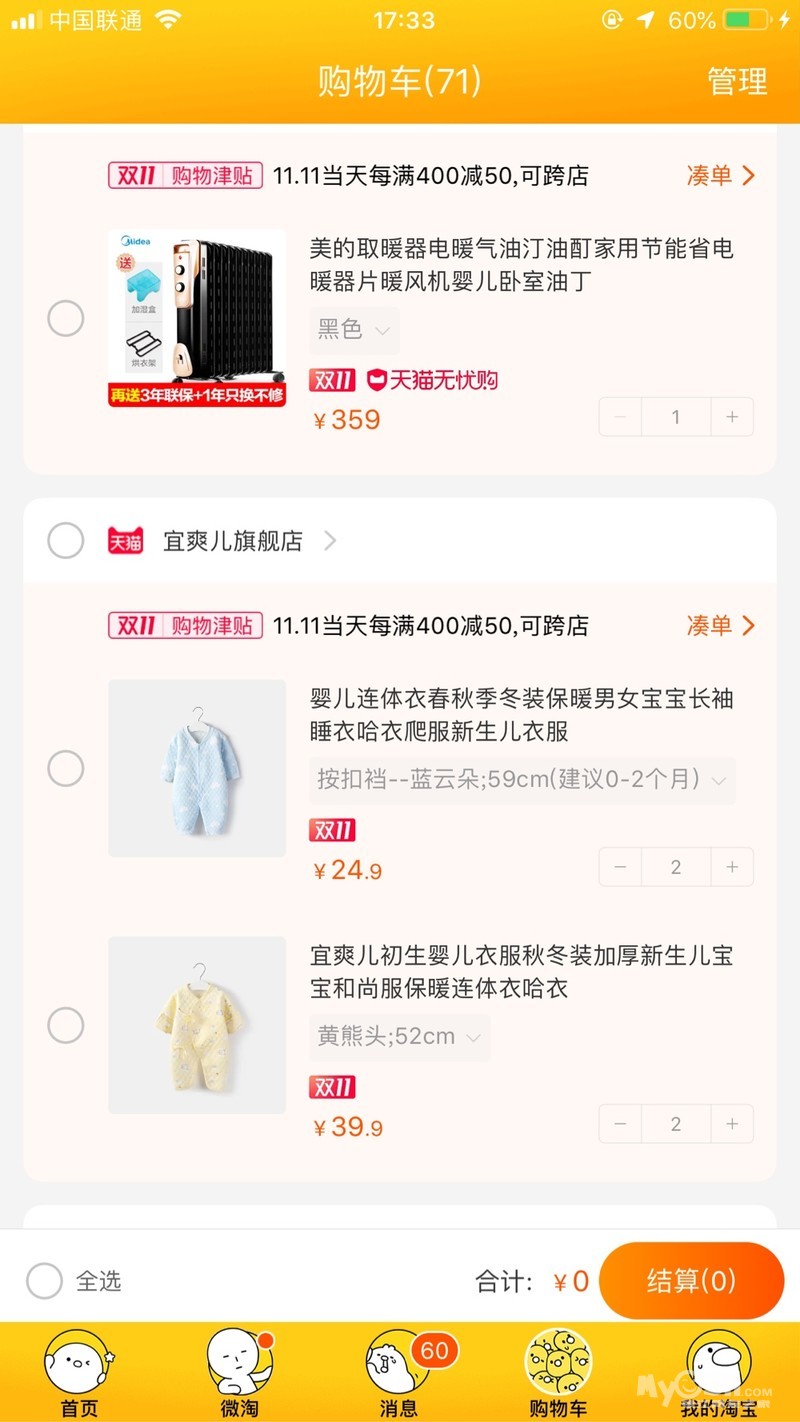
Task: Select the 婴儿连体衣春秋季冬装 item checkbox
Action: click(66, 768)
